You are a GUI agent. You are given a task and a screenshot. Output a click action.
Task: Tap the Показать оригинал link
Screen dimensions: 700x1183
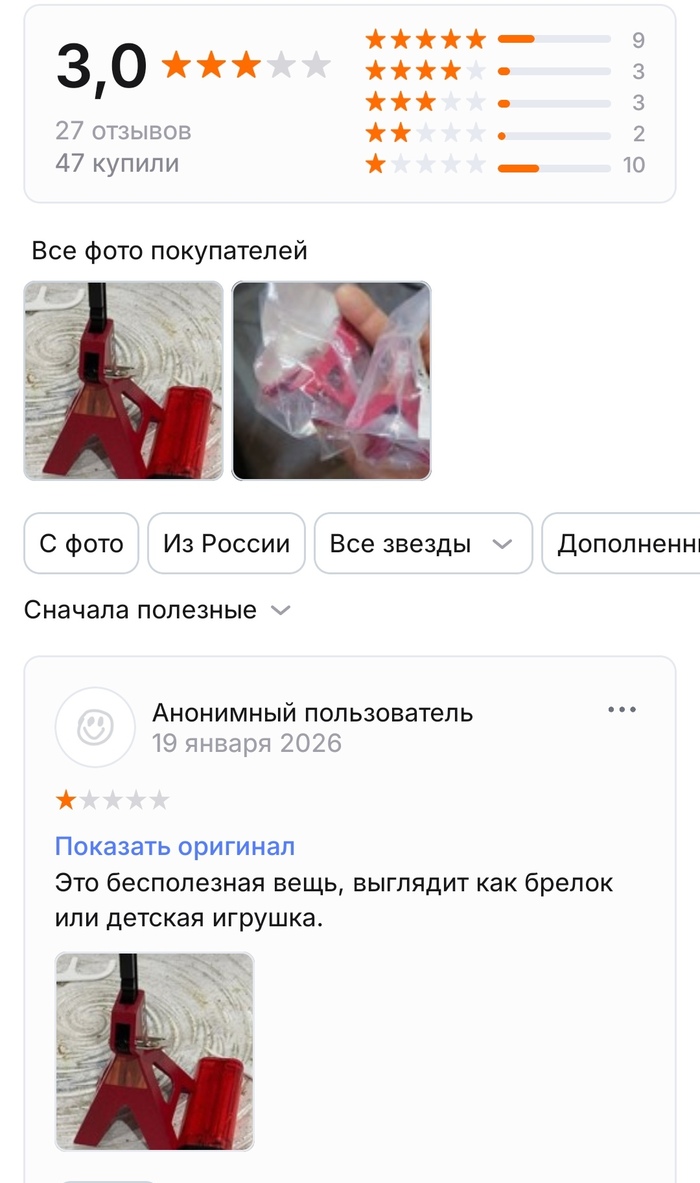click(175, 846)
